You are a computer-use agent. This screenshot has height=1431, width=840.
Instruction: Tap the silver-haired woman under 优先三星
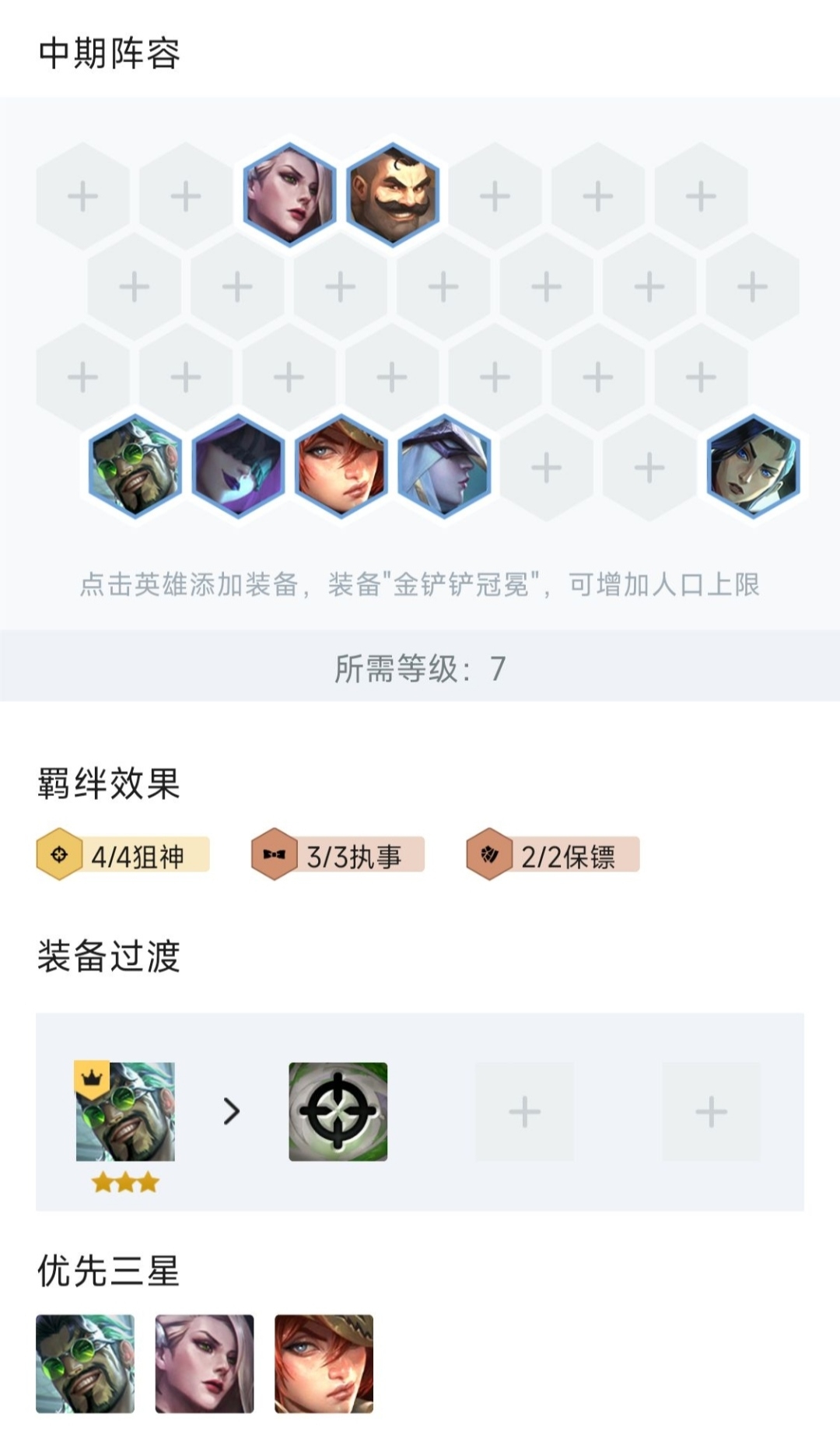tap(205, 1363)
